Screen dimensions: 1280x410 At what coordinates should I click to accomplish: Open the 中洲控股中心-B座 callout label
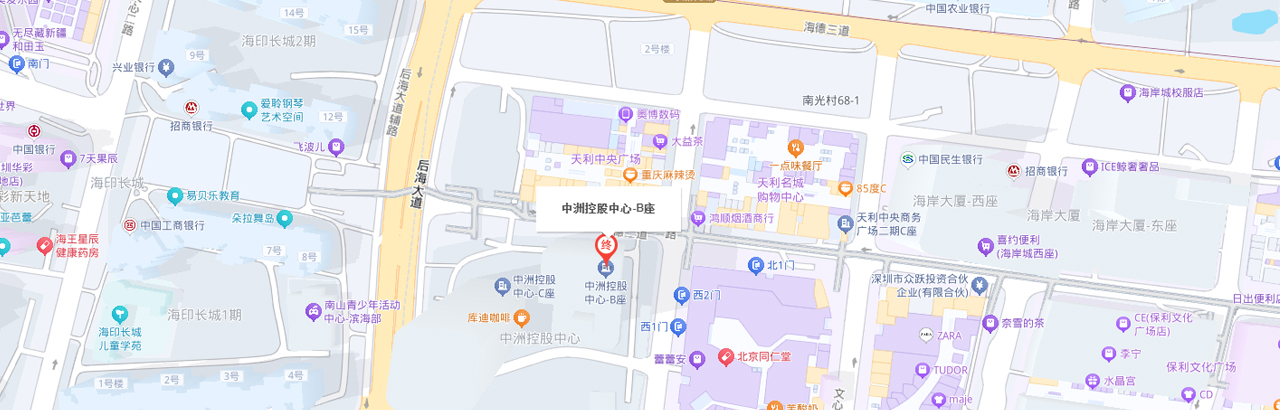coord(608,209)
